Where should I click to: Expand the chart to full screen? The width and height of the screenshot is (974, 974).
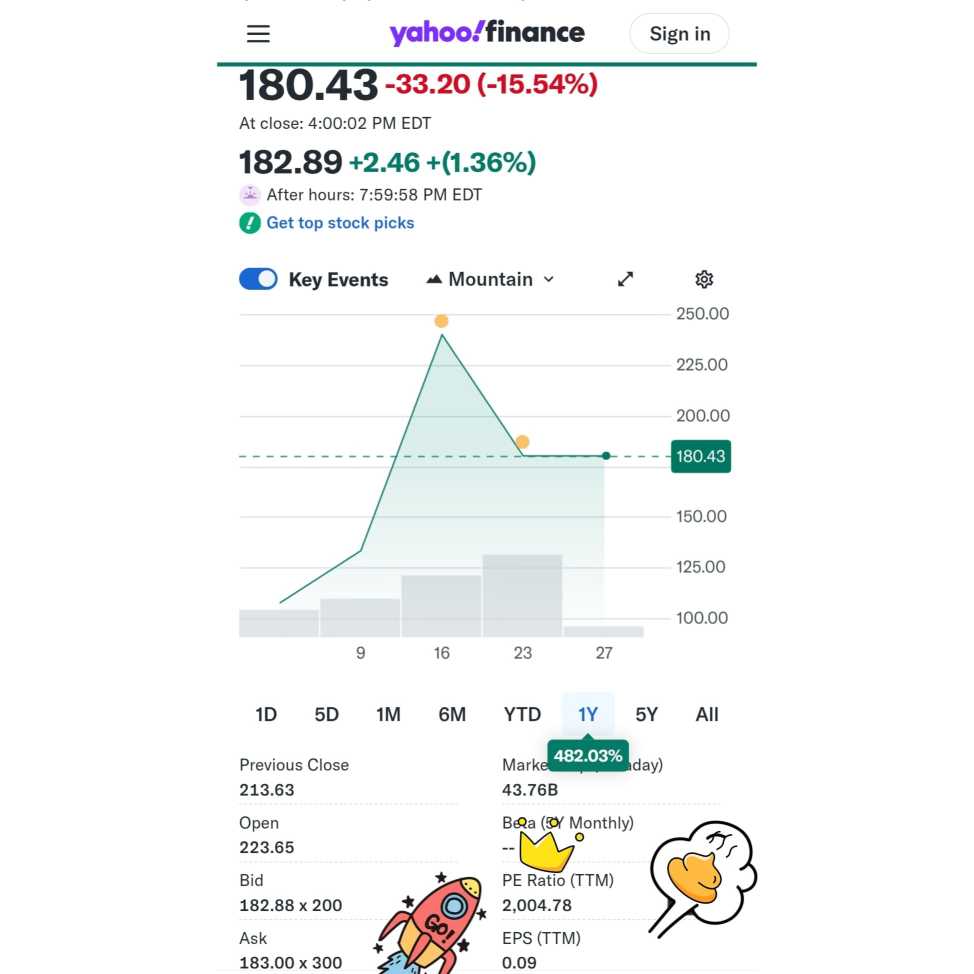625,279
